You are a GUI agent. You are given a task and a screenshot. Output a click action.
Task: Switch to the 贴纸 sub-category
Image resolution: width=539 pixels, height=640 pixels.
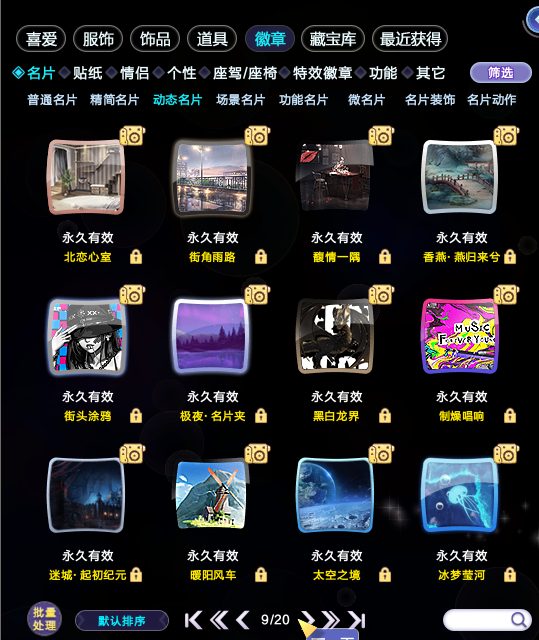tap(87, 73)
